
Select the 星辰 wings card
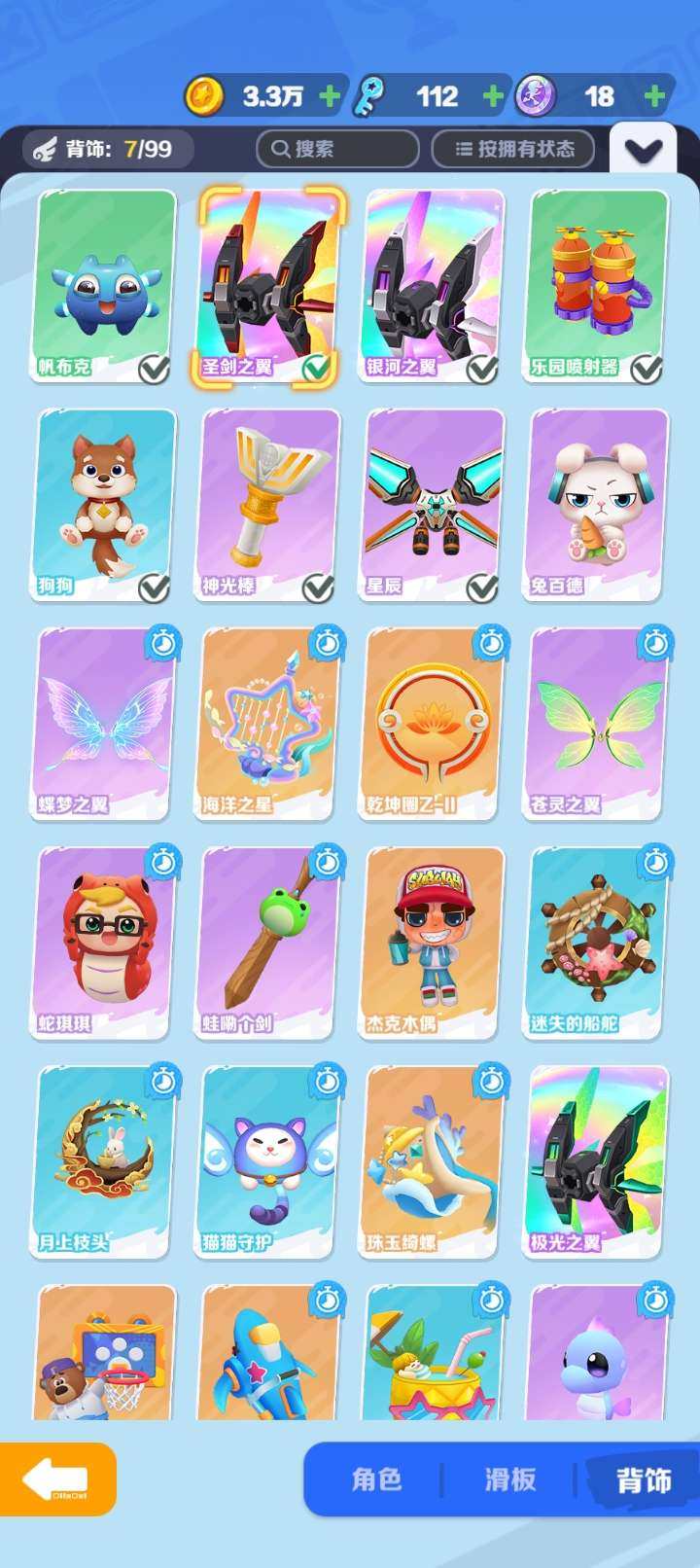click(434, 504)
